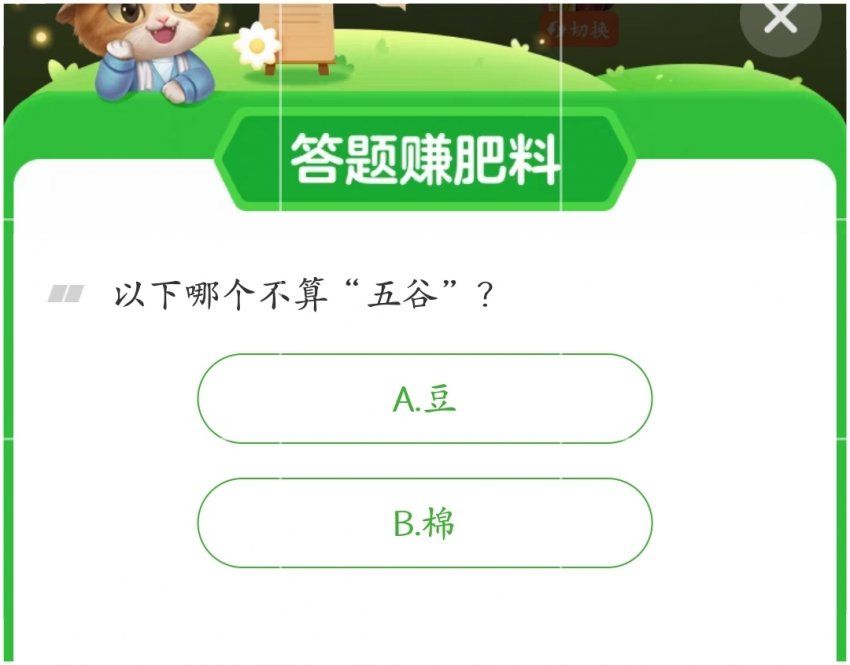This screenshot has height=665, width=850.
Task: Select answer A.豆
Action: (425, 399)
